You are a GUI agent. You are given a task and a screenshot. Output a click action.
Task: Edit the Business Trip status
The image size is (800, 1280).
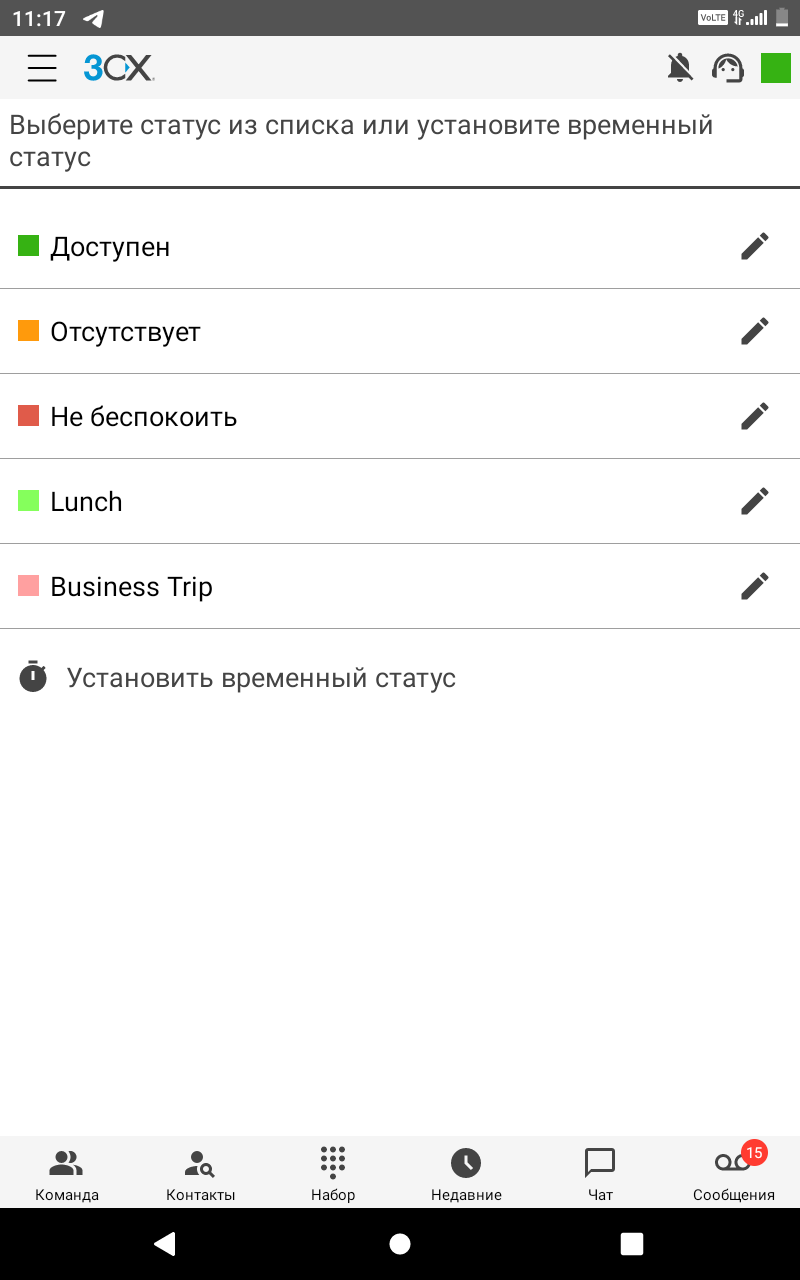[755, 586]
